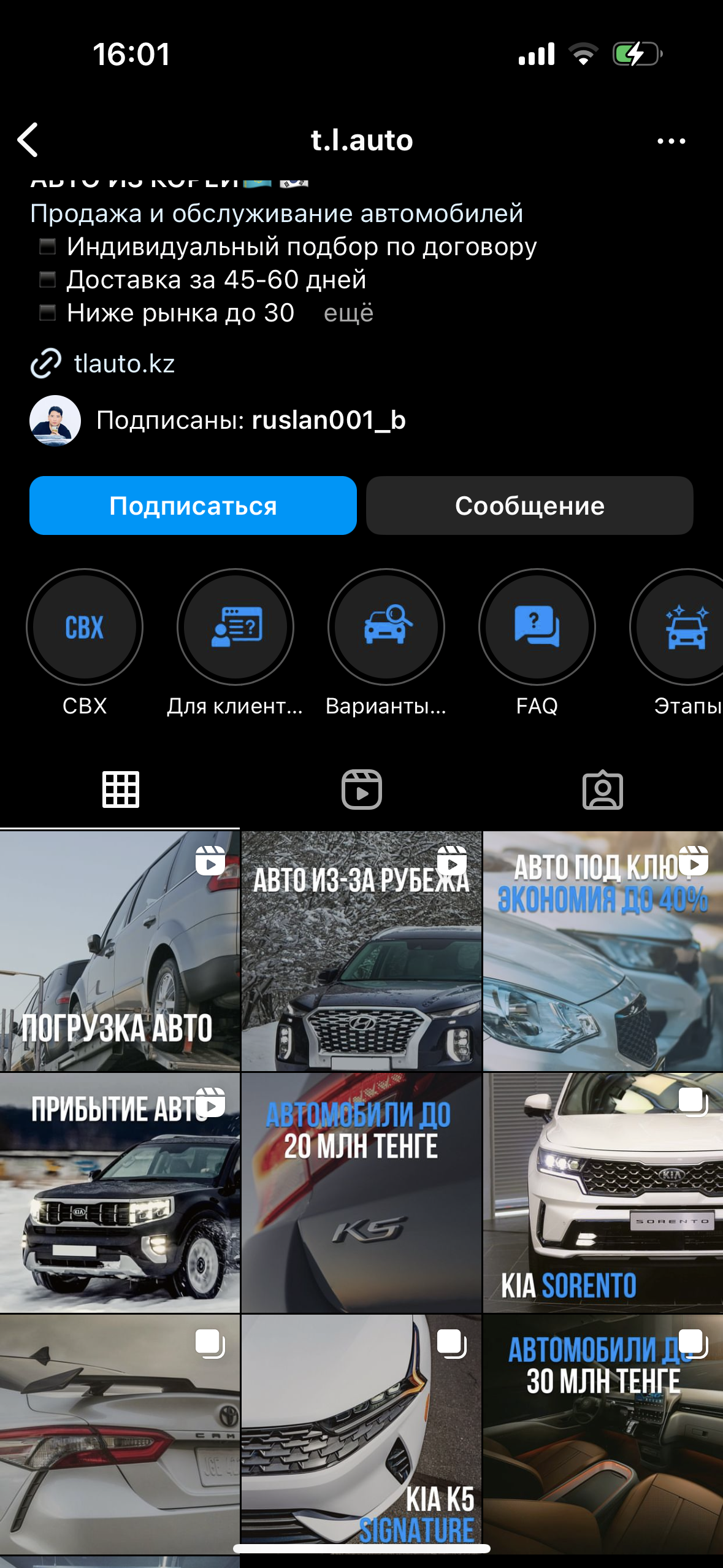Open the Для клиент... highlight
This screenshot has height=1568, width=723.
[x=235, y=628]
